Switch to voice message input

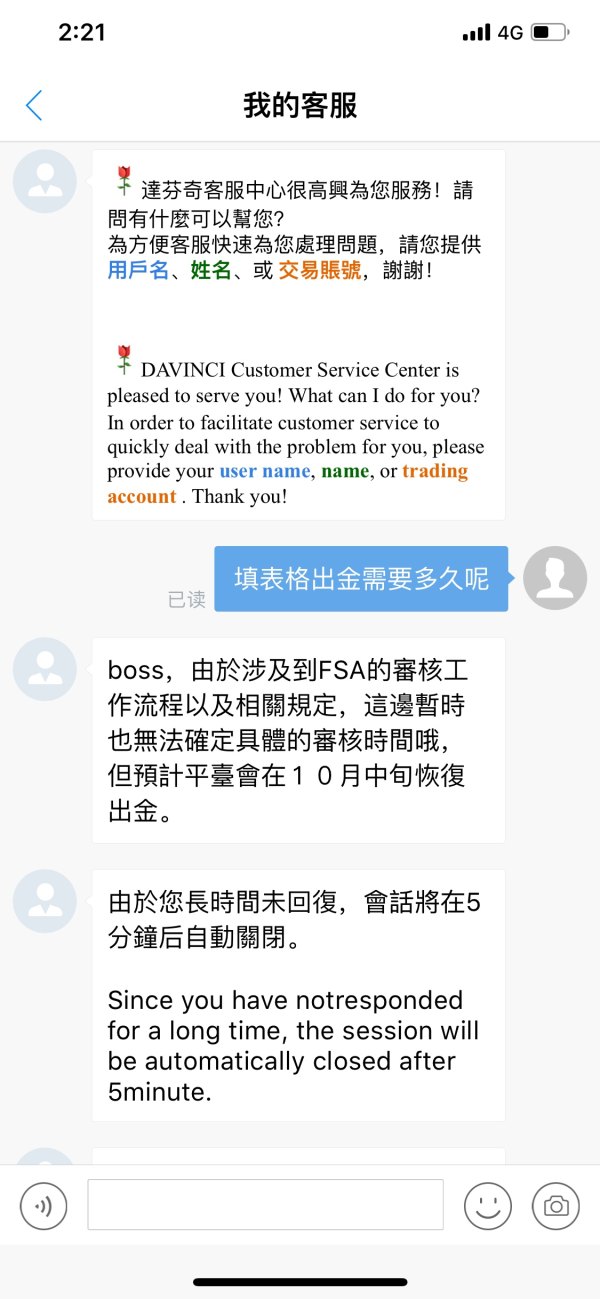[x=44, y=1205]
